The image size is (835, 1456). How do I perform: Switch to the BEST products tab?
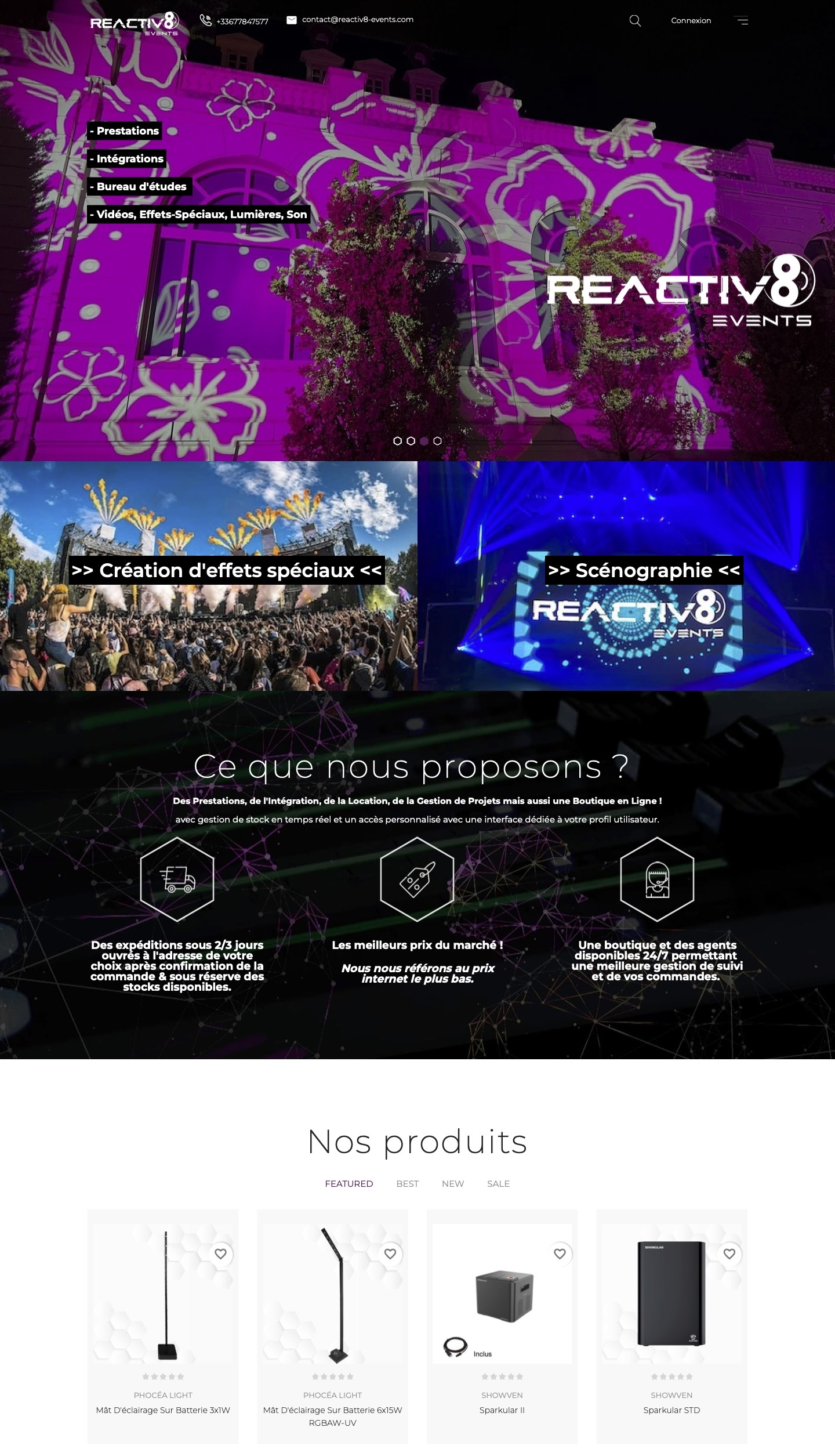point(407,1183)
